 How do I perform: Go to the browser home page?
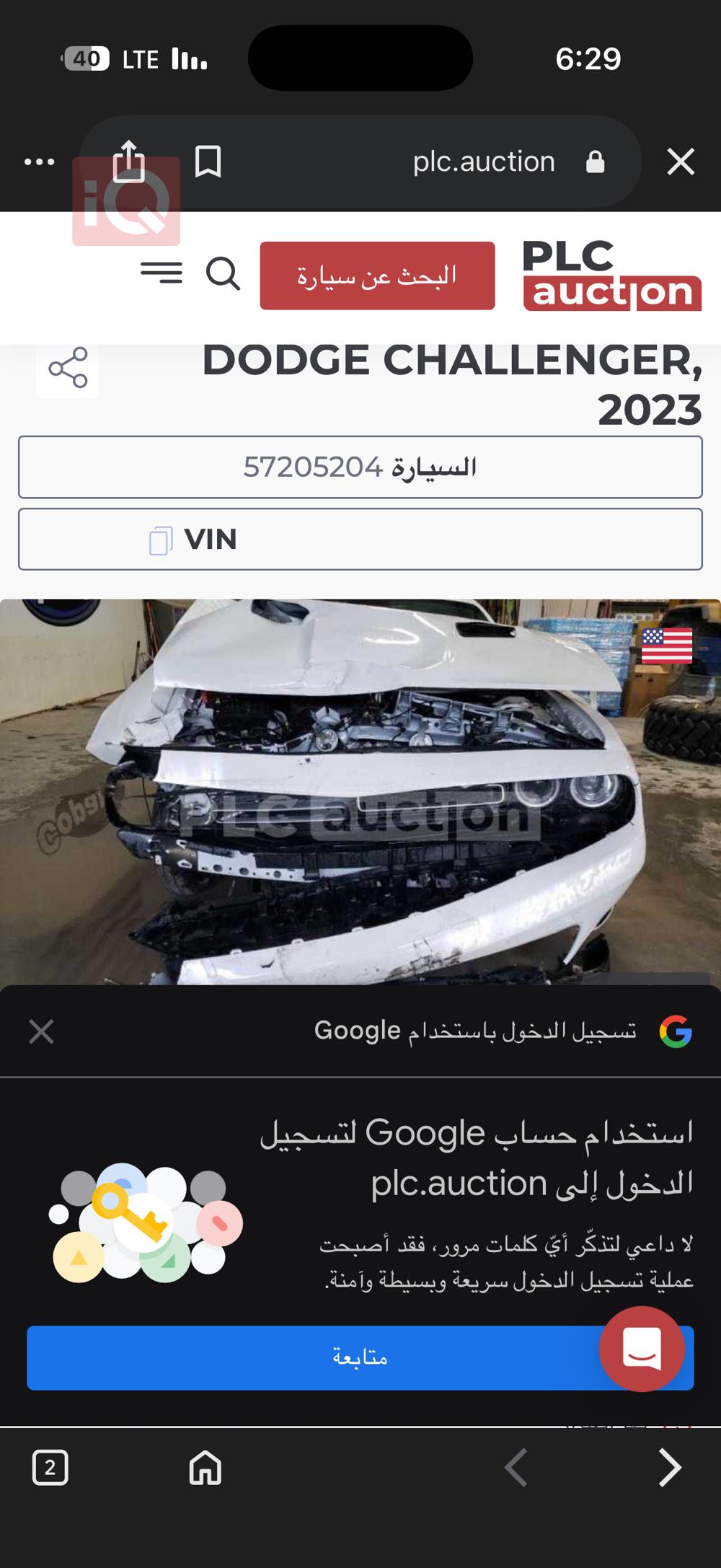click(205, 1467)
